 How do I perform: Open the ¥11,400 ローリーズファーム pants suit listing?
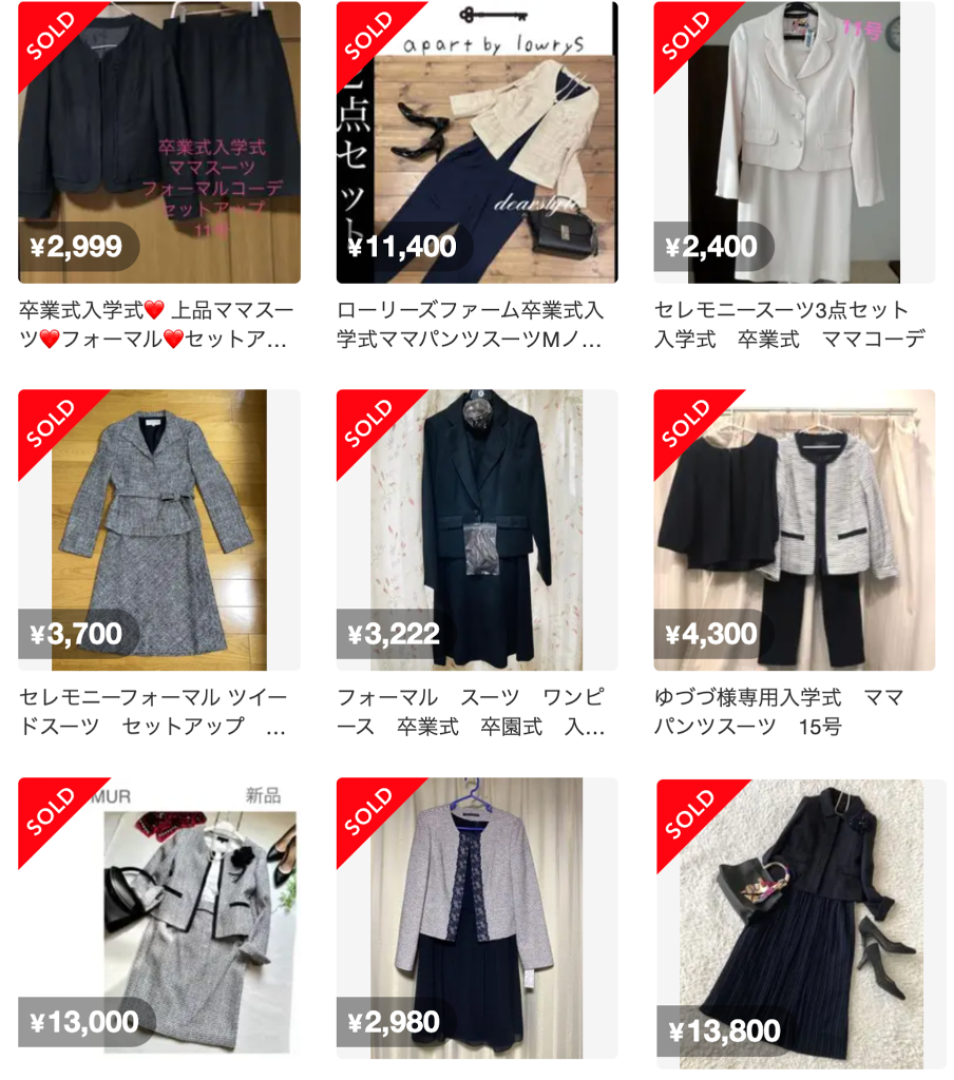pos(476,143)
